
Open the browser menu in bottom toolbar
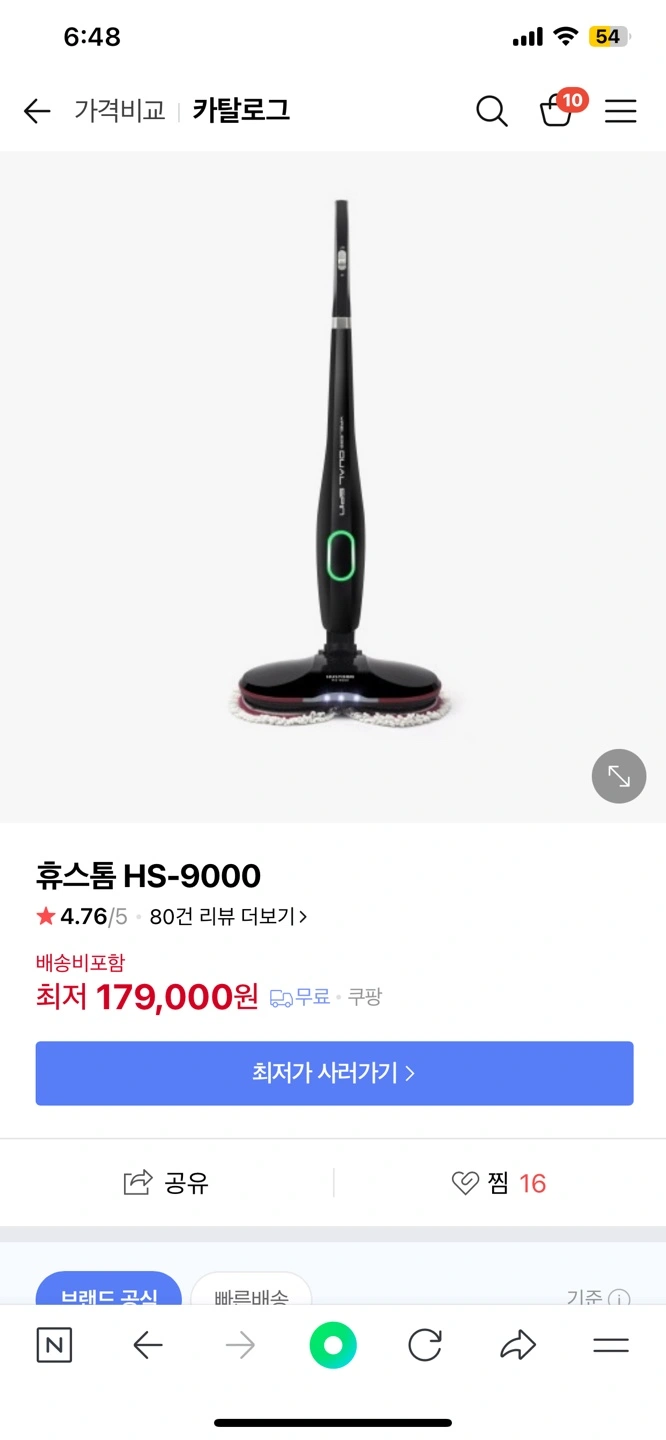click(610, 1346)
